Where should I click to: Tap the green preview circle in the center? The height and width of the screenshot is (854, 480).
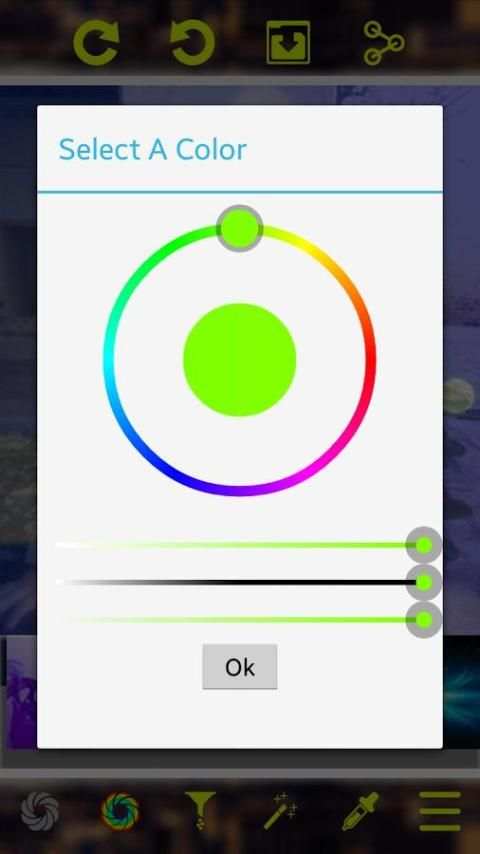click(240, 359)
